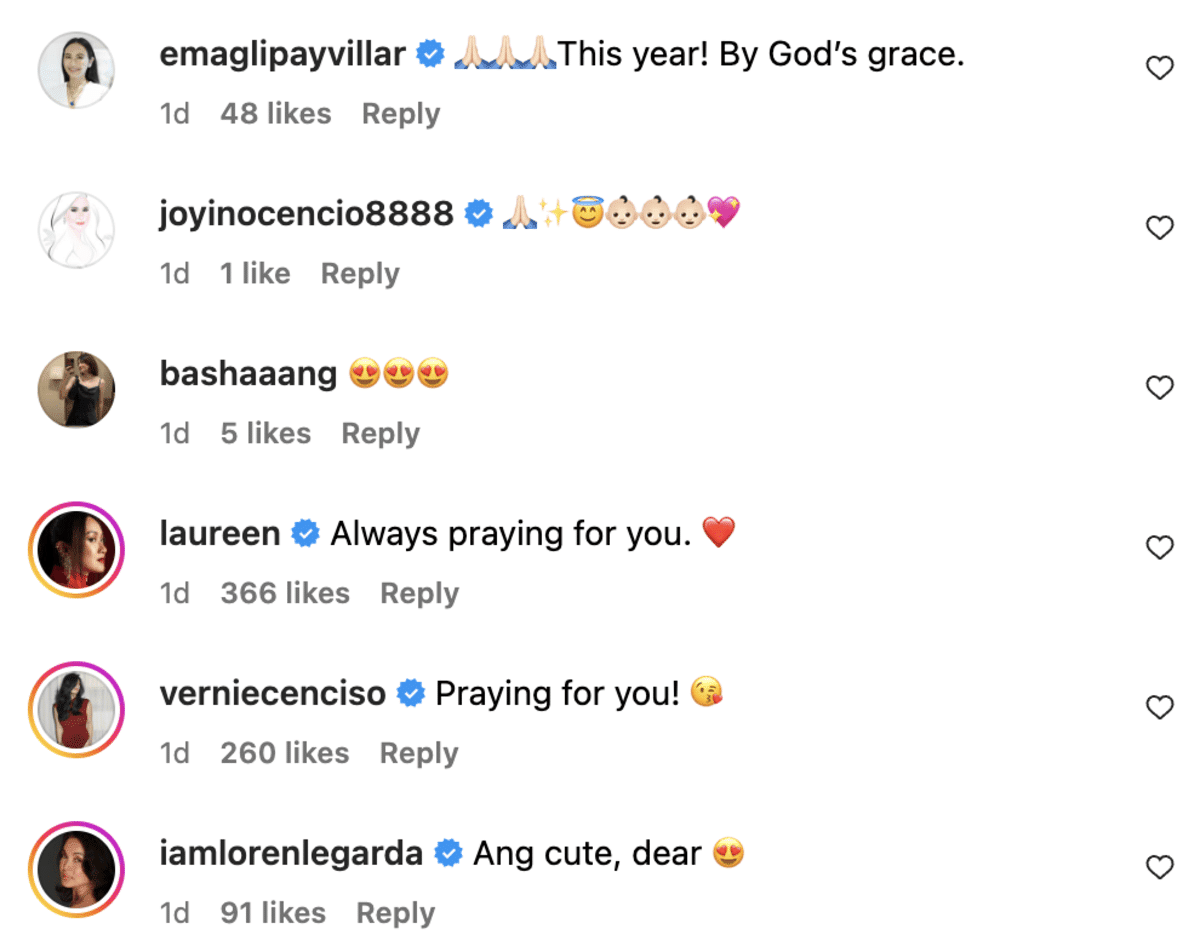Reply to bashaaang's comment
The height and width of the screenshot is (952, 1200).
[x=380, y=434]
